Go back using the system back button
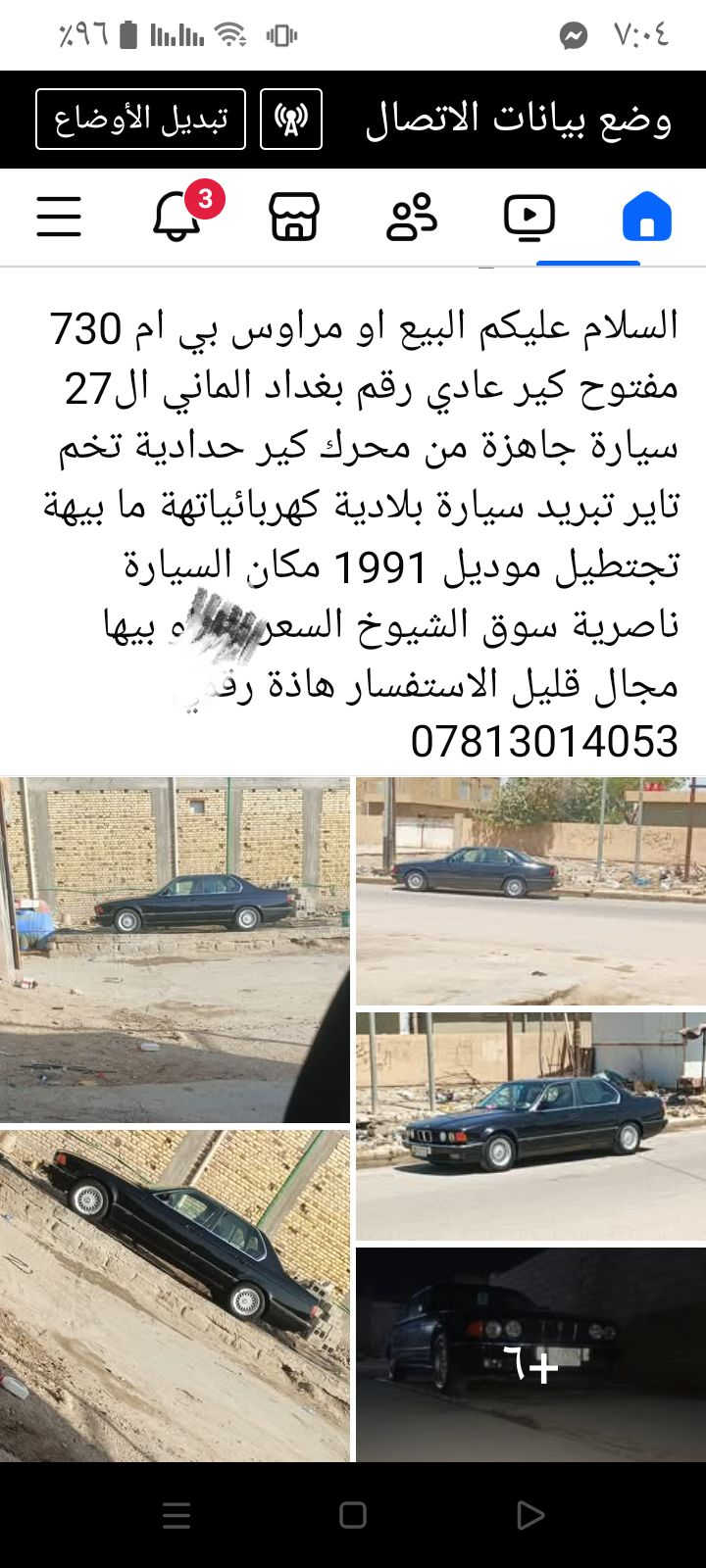 click(529, 1515)
